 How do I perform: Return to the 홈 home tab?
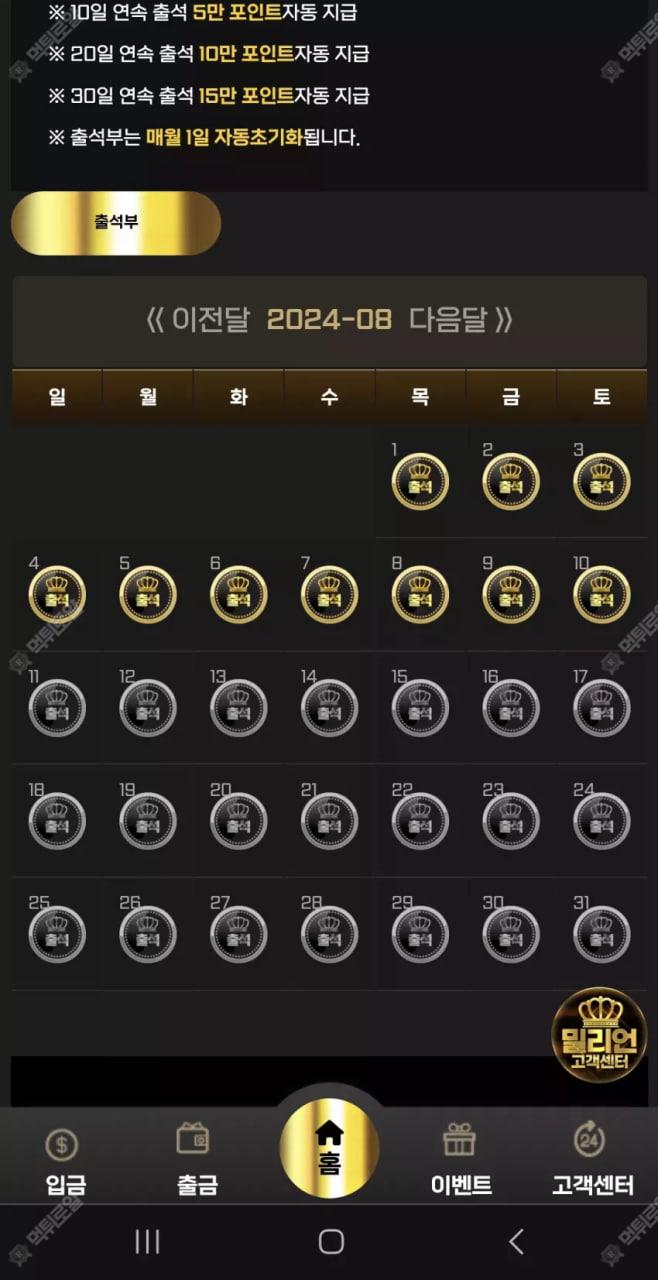tap(329, 1148)
